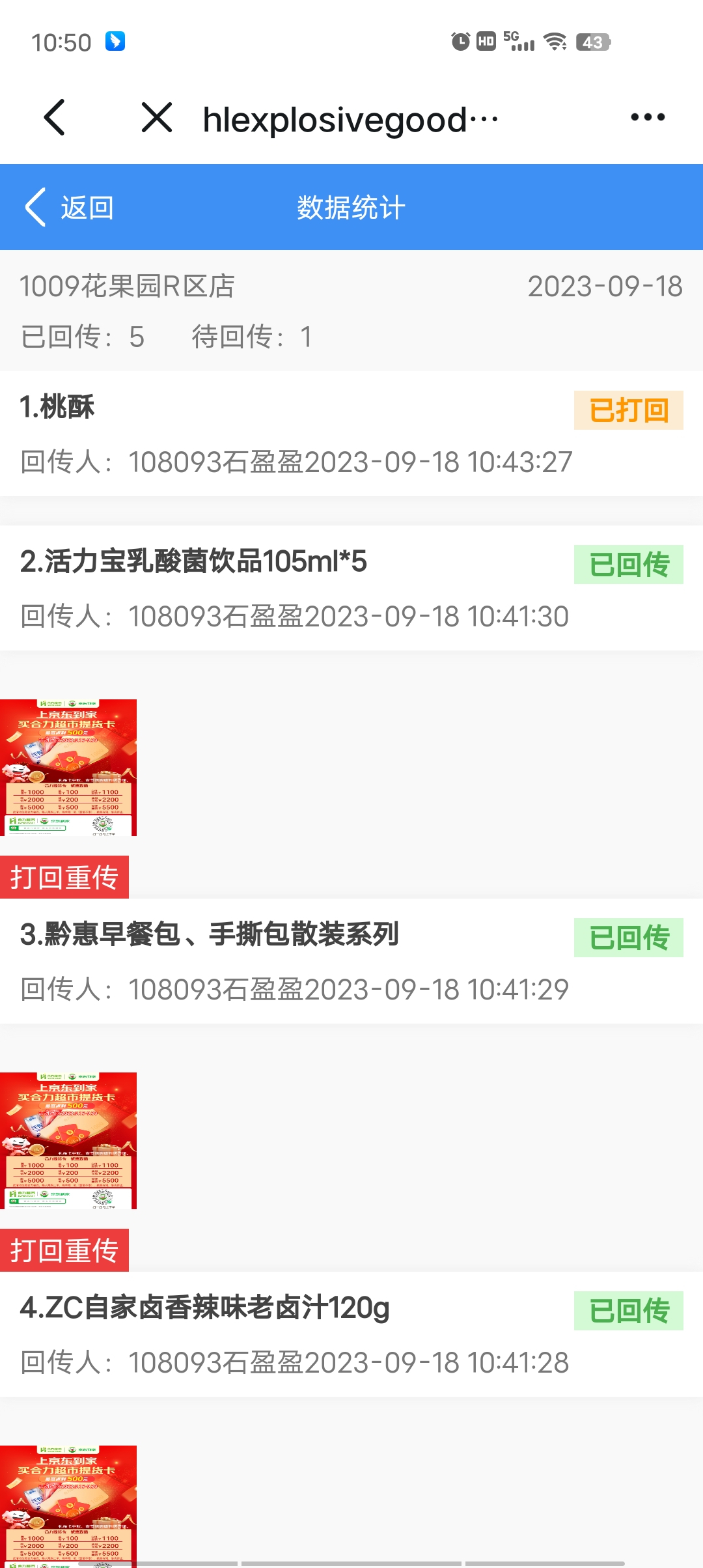This screenshot has width=703, height=1568.
Task: Tap 返回 in the blue header
Action: click(70, 208)
